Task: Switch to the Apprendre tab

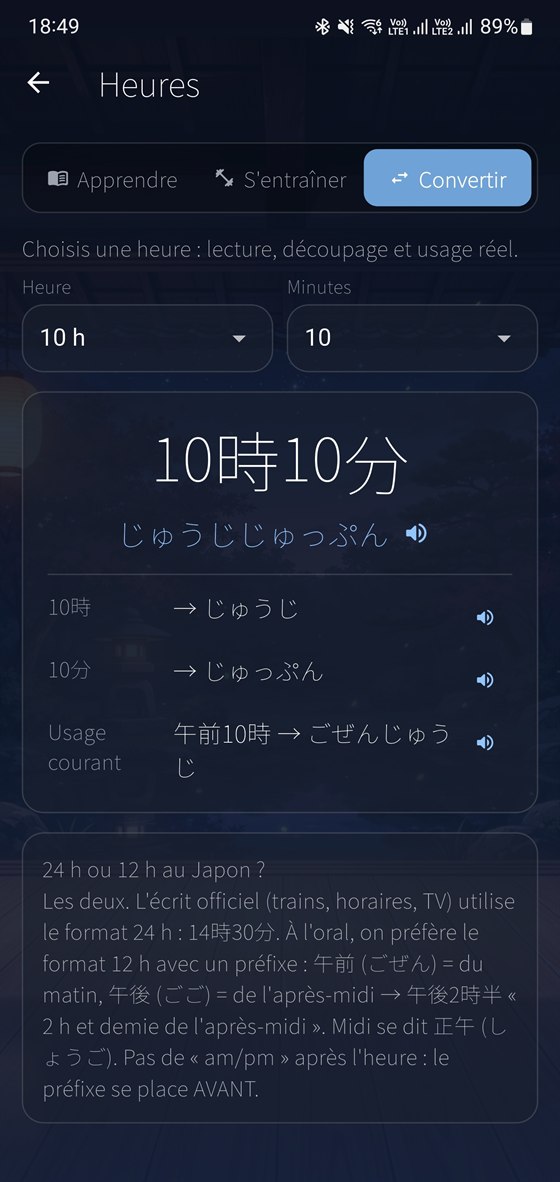Action: pyautogui.click(x=112, y=179)
